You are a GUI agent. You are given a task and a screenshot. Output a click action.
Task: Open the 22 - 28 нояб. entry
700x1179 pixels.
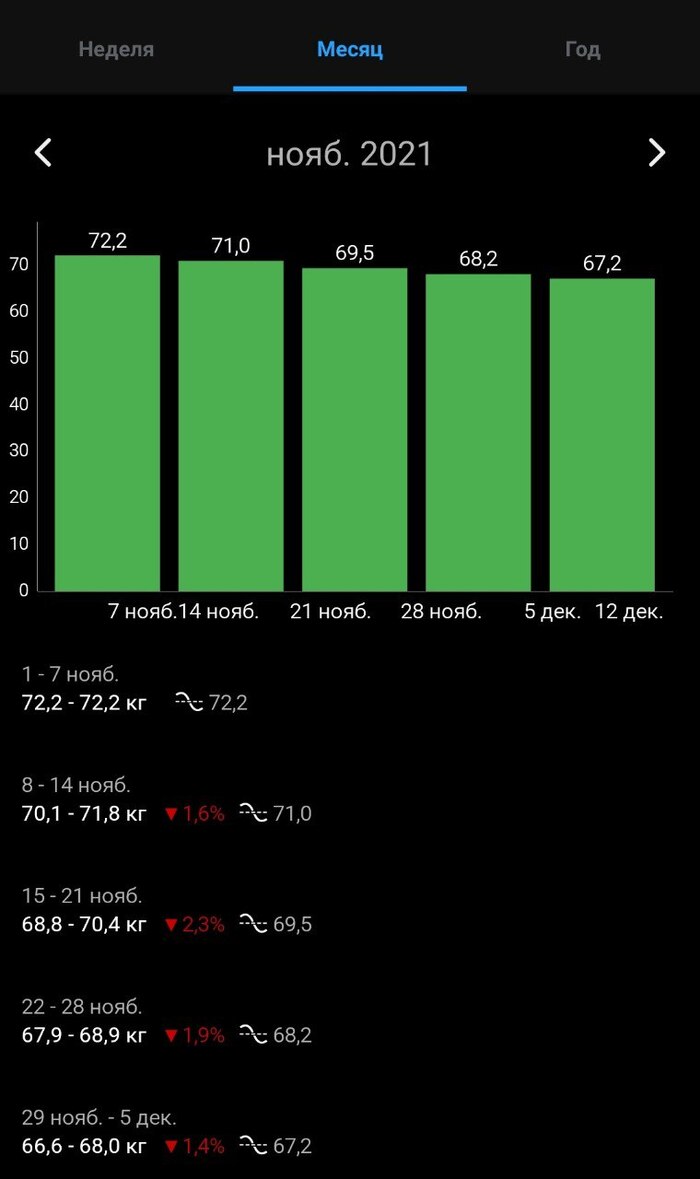166,1022
